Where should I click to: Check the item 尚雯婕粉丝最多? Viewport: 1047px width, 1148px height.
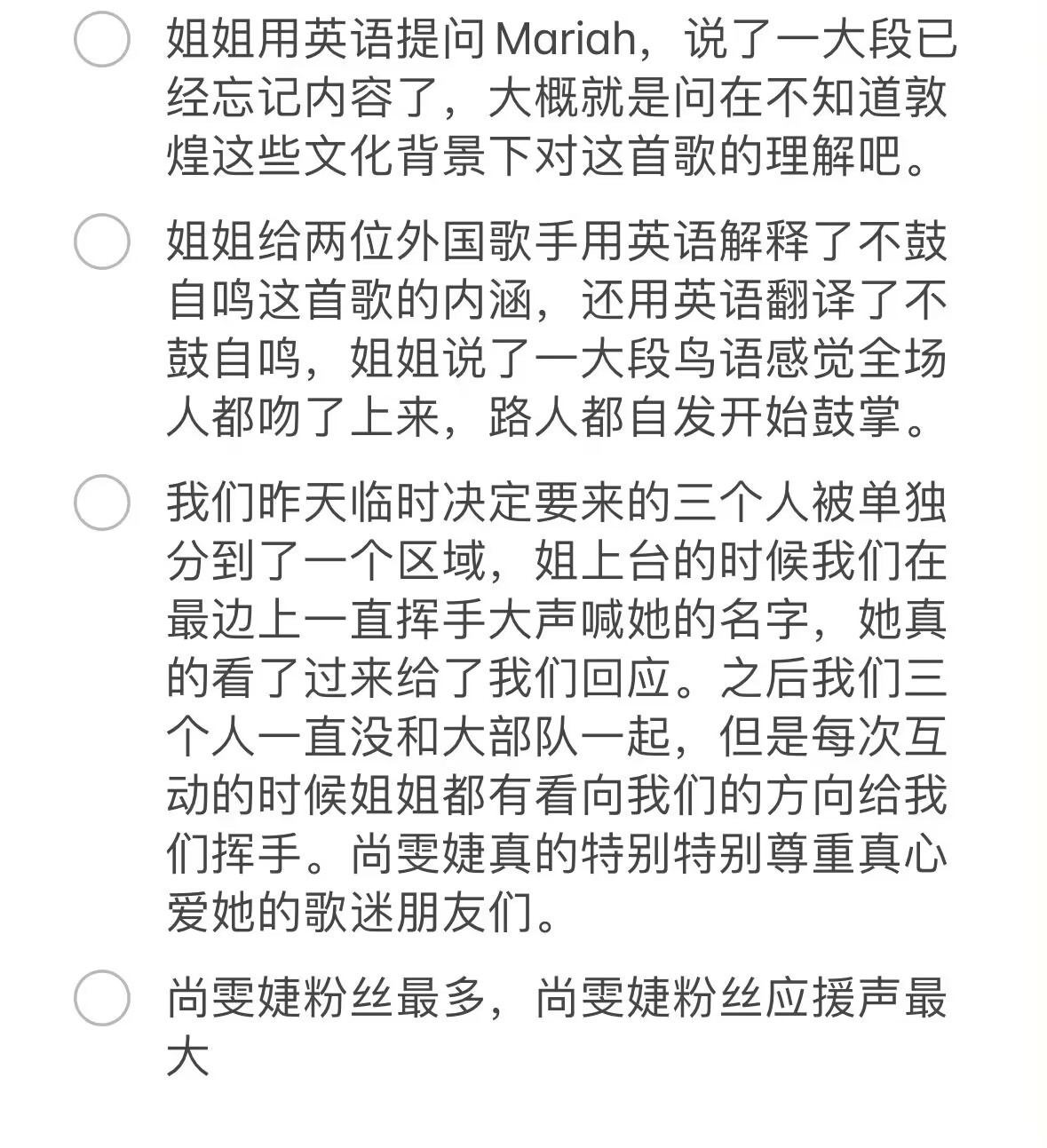pyautogui.click(x=101, y=998)
